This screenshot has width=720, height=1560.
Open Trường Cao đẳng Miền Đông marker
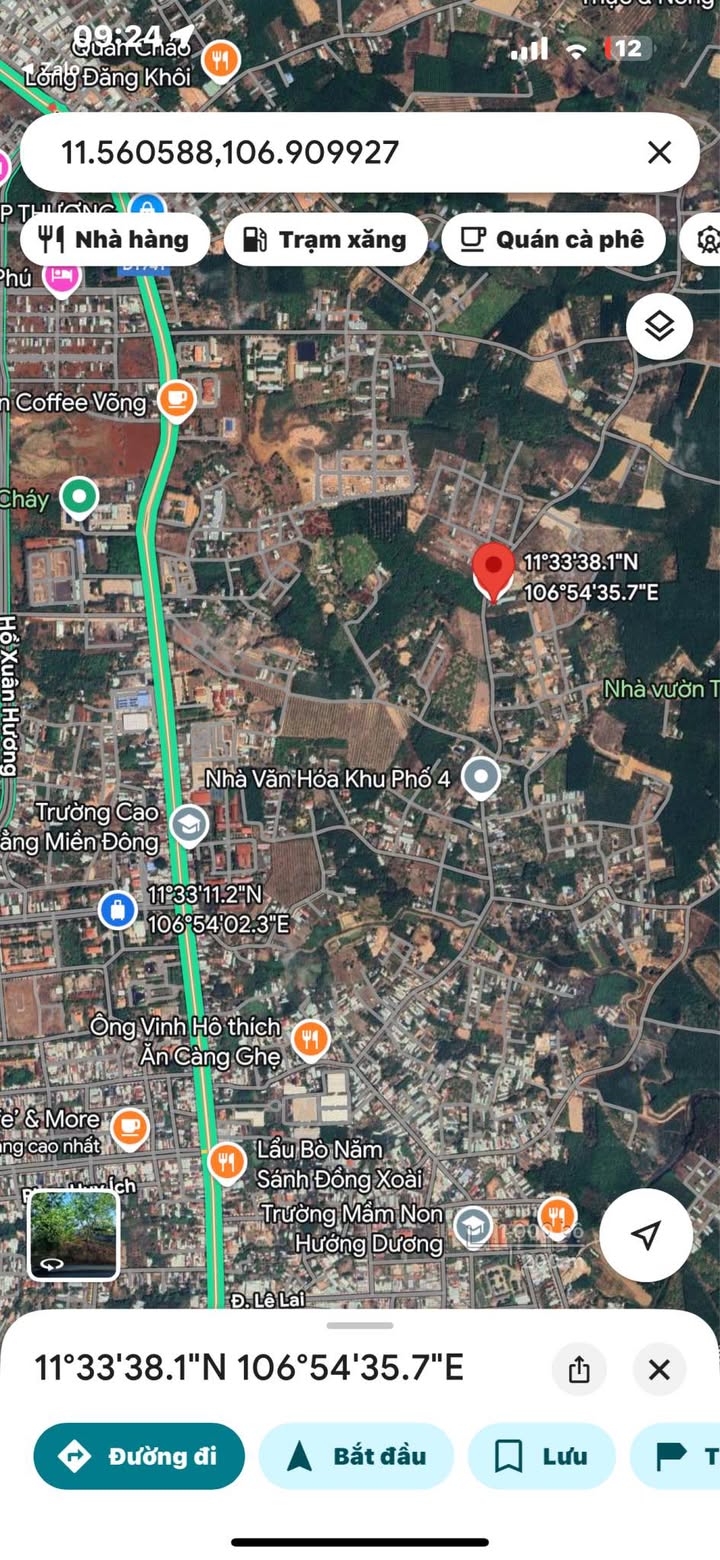[187, 825]
